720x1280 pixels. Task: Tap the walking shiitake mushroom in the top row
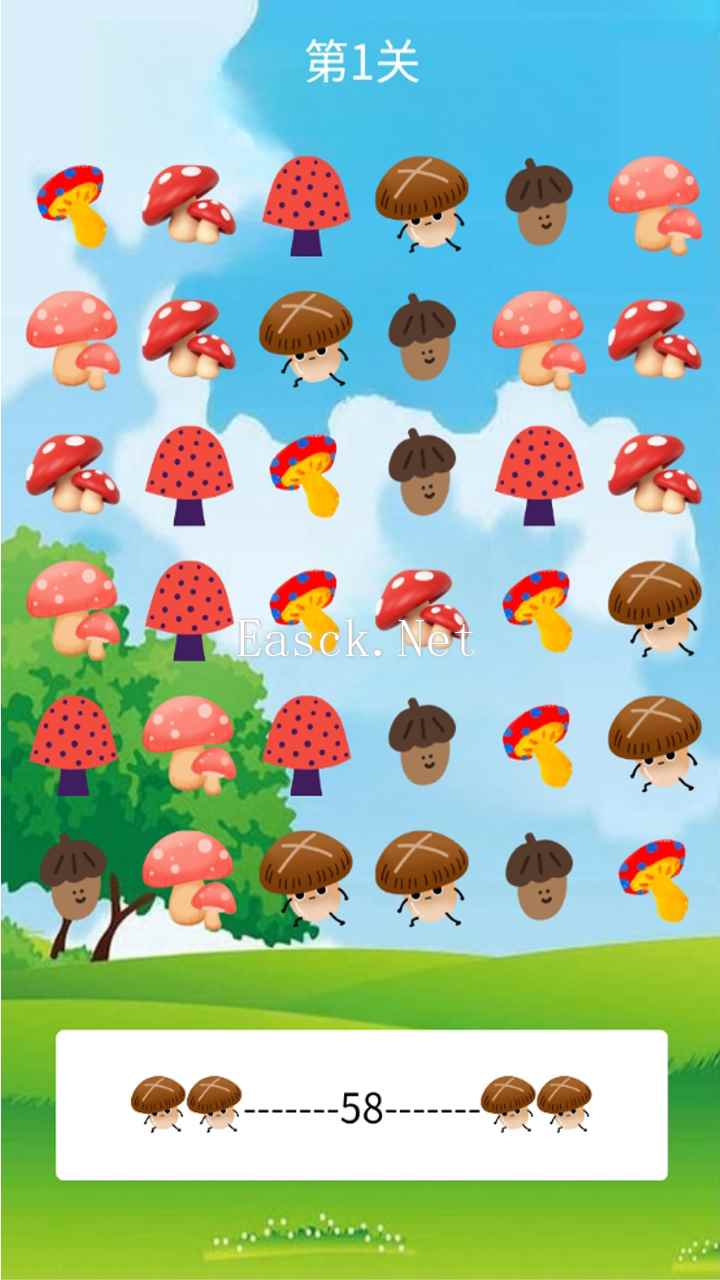click(422, 202)
